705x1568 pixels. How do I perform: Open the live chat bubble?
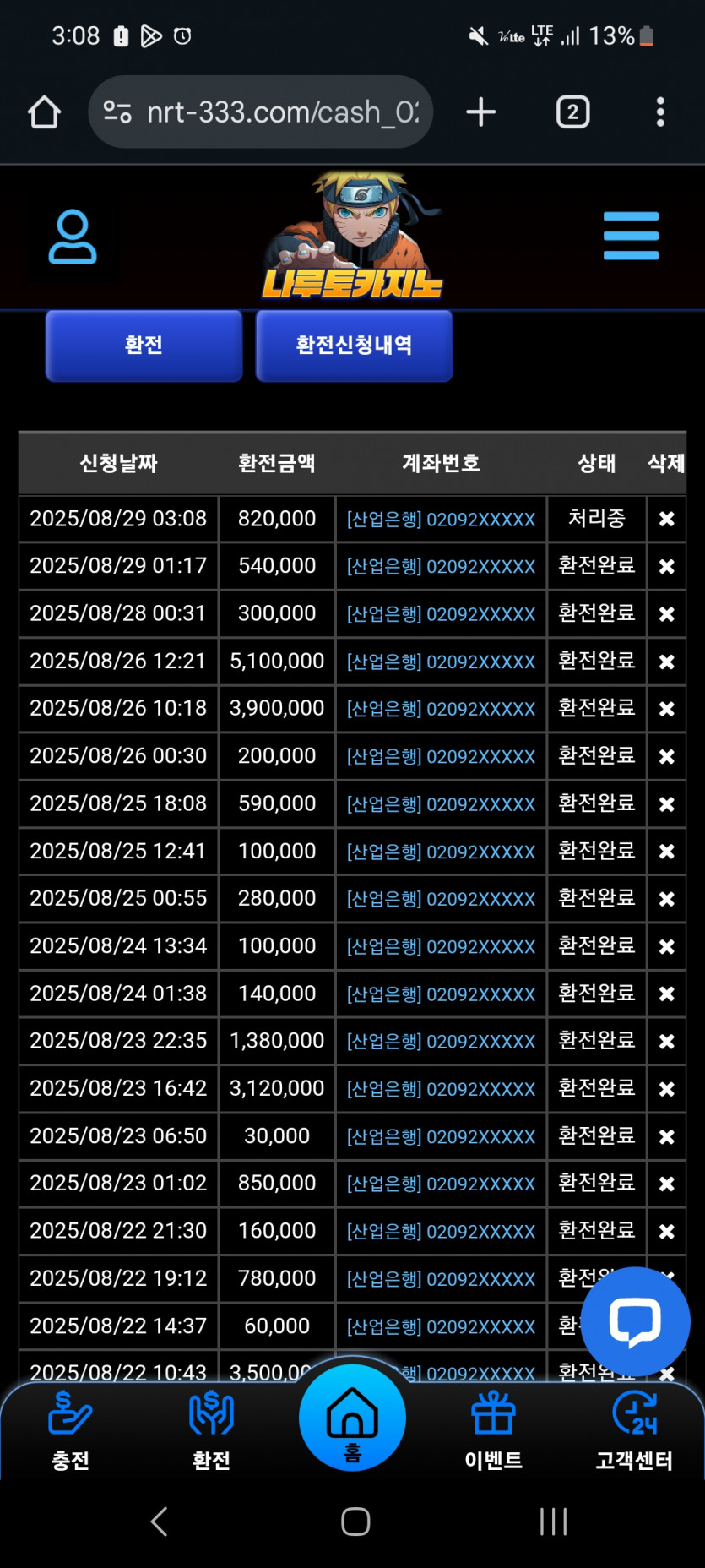pos(636,1322)
